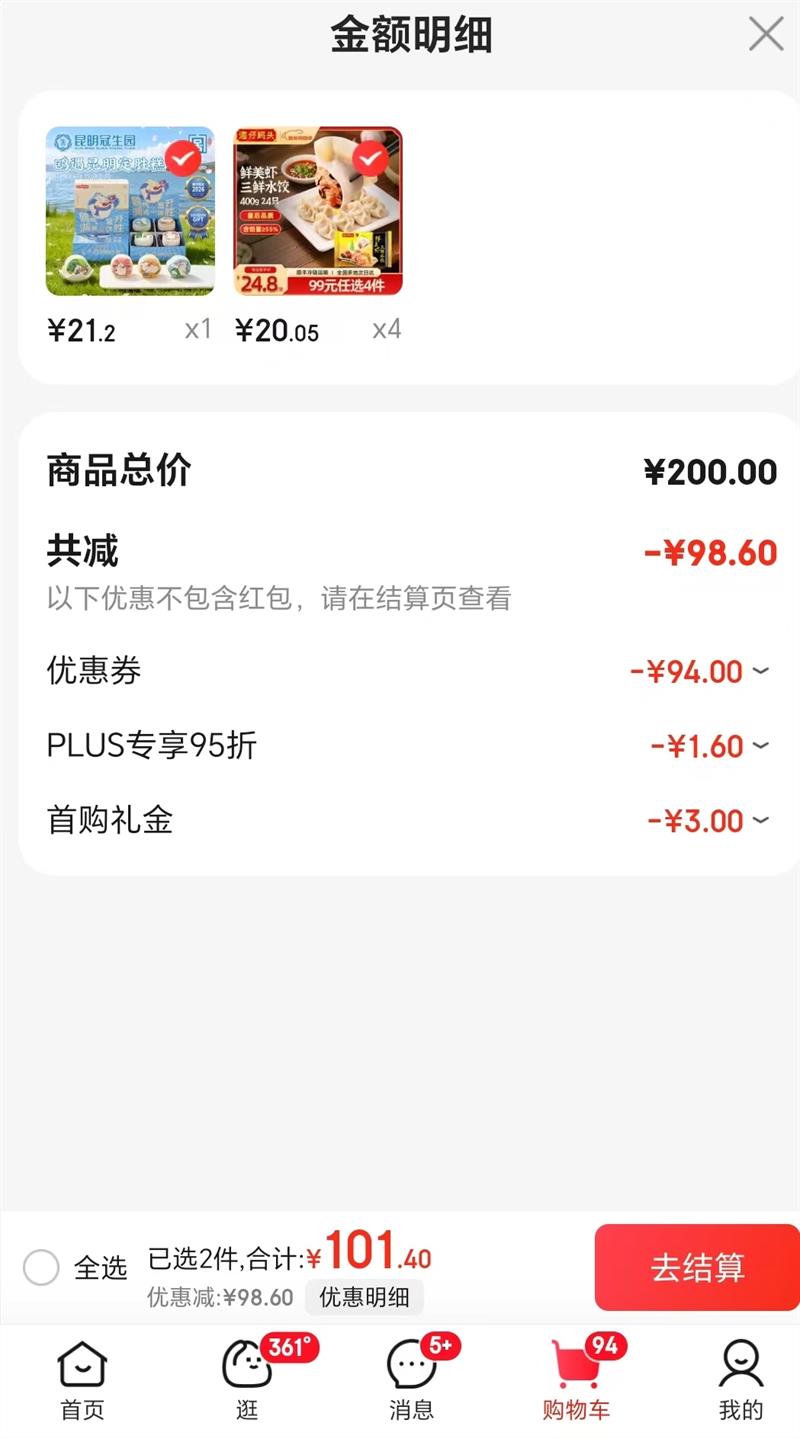
Task: Switch to the 我的 tab
Action: [x=740, y=1381]
